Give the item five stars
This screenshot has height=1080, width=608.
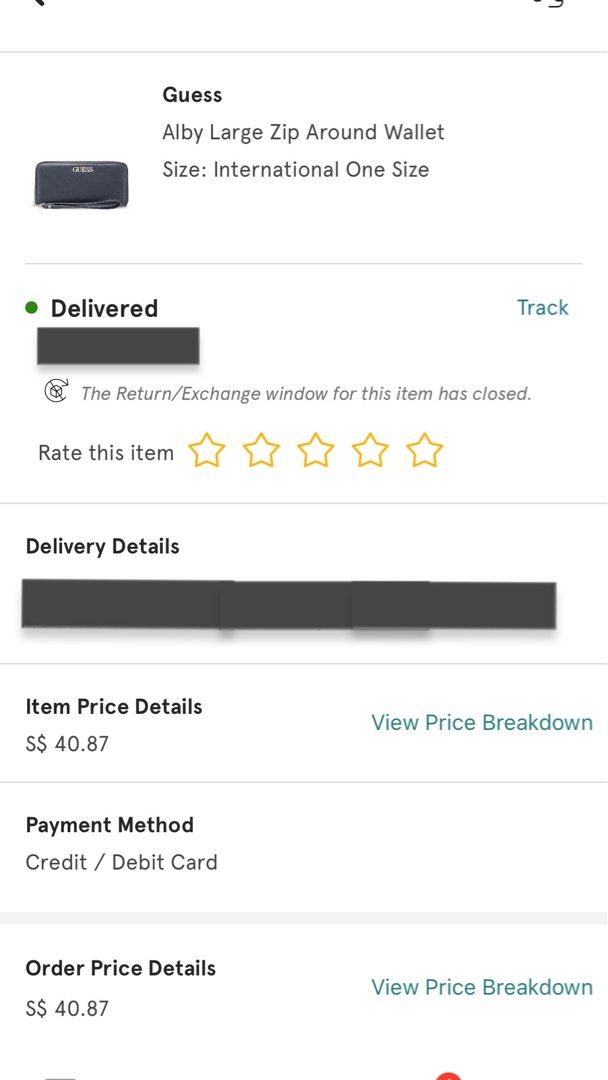coord(424,450)
